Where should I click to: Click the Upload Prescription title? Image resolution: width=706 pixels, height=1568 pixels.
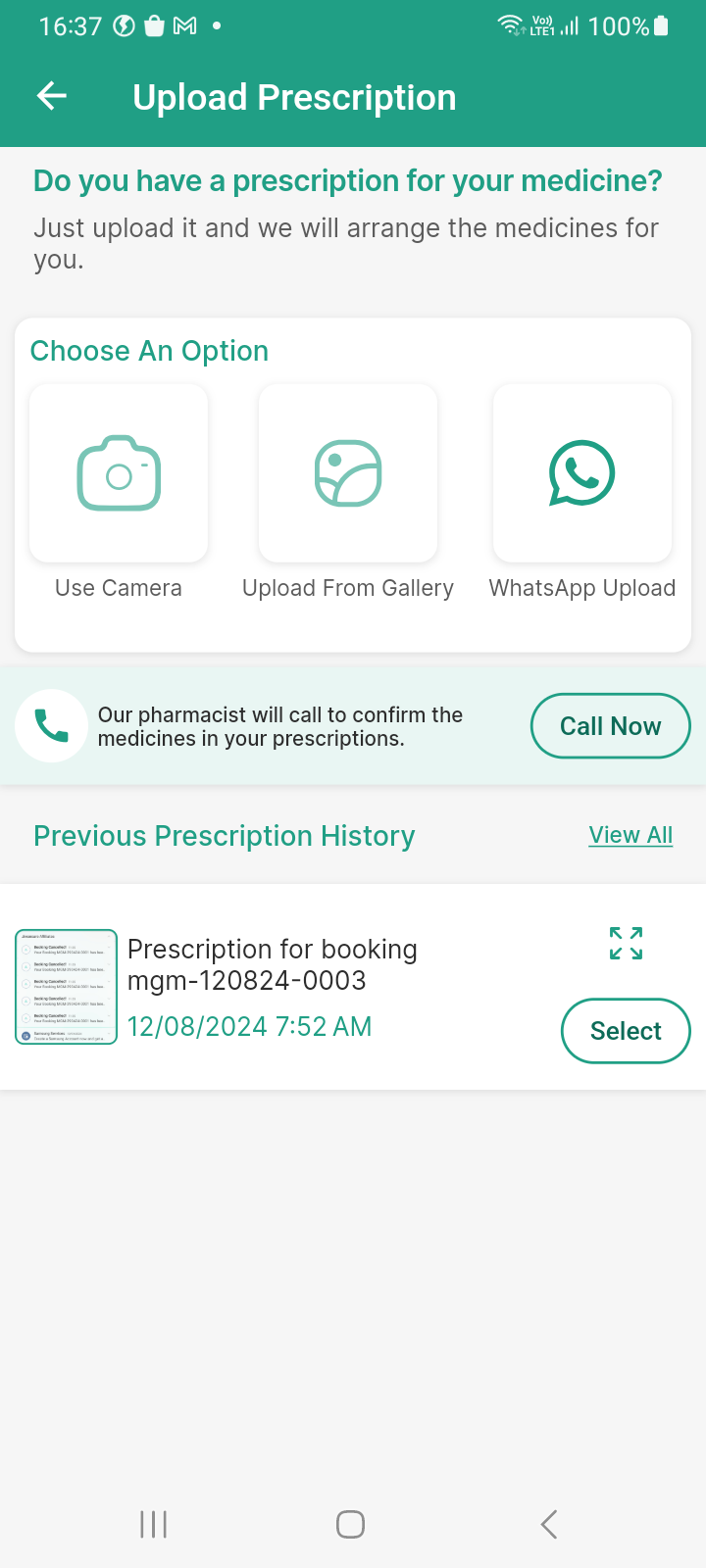[294, 96]
